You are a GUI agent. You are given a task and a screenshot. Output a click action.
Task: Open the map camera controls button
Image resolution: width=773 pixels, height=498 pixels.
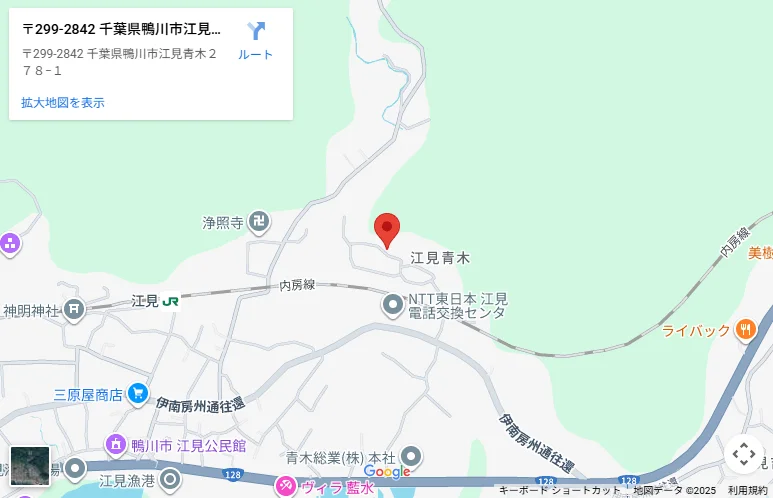[743, 454]
